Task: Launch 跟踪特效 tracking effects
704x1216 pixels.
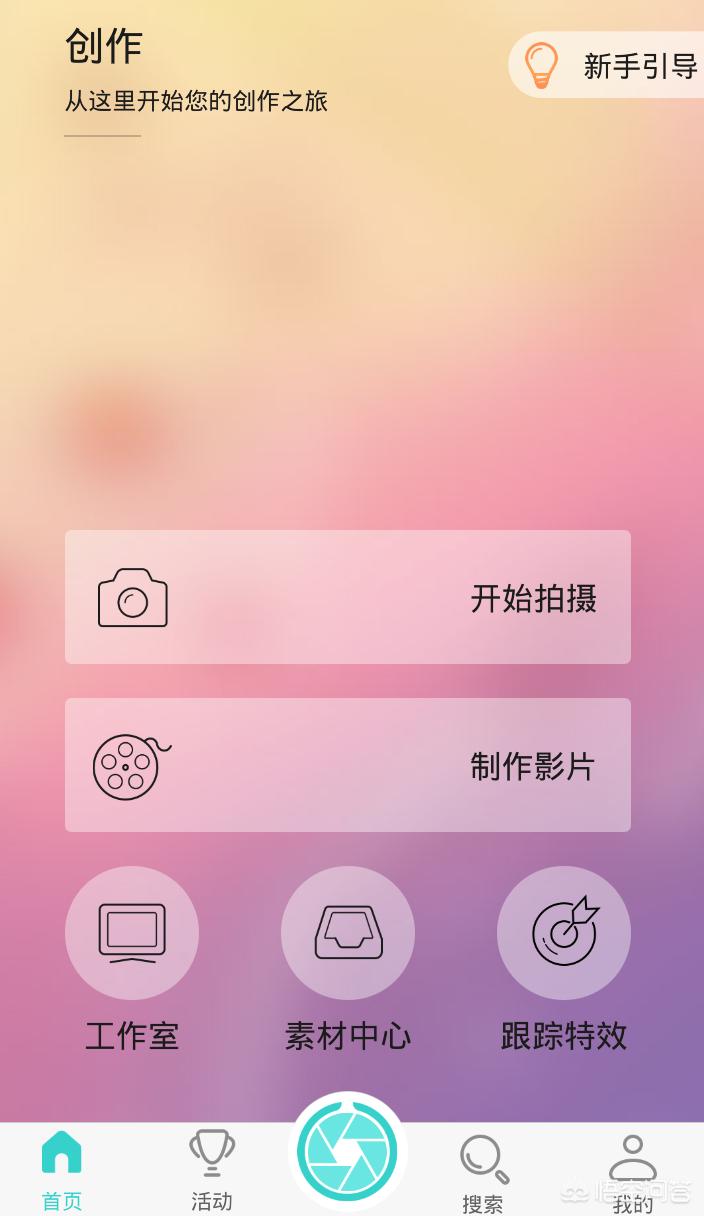Action: [564, 959]
